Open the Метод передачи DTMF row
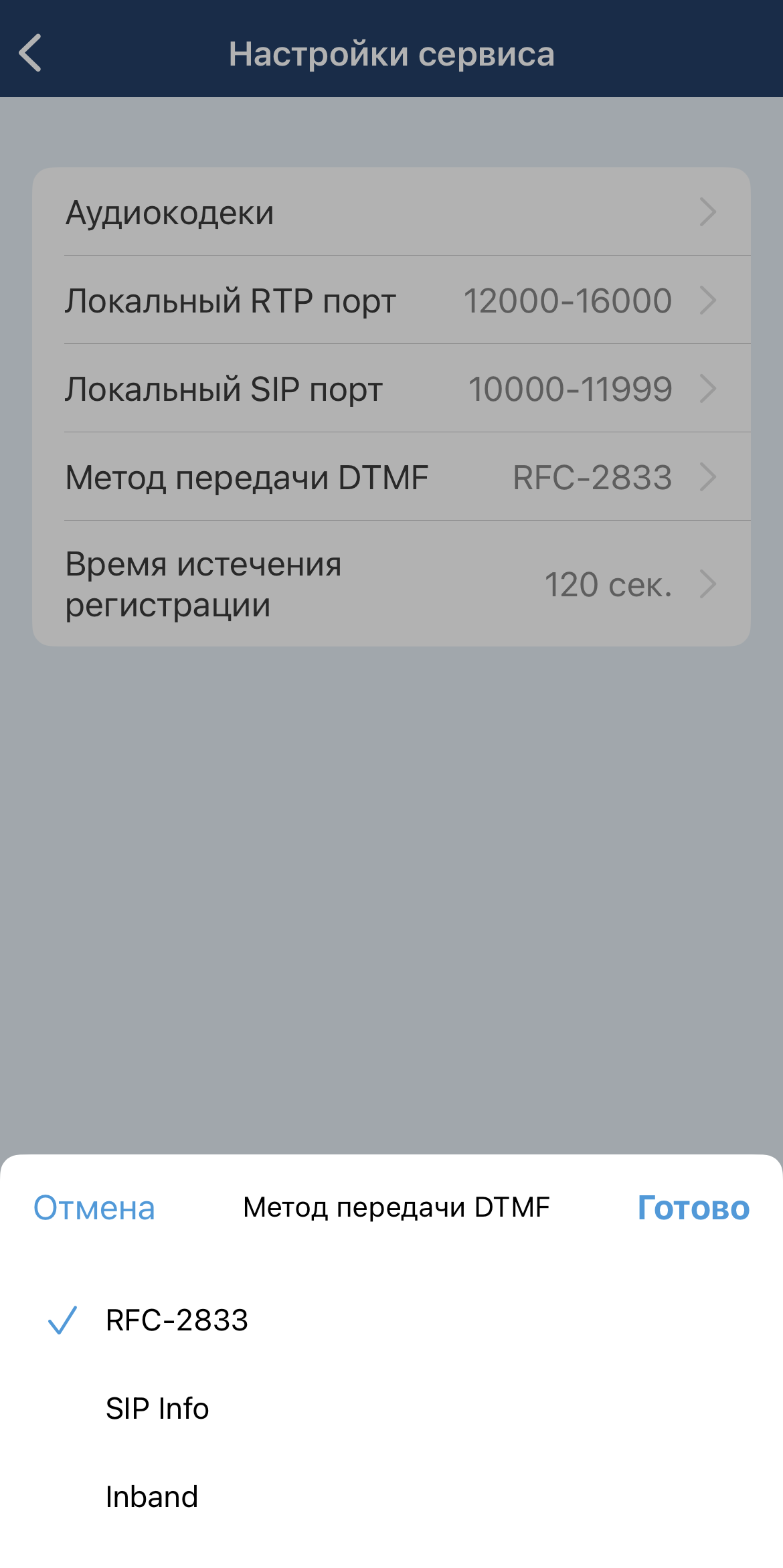Screen dimensions: 783x1568 coord(391,477)
